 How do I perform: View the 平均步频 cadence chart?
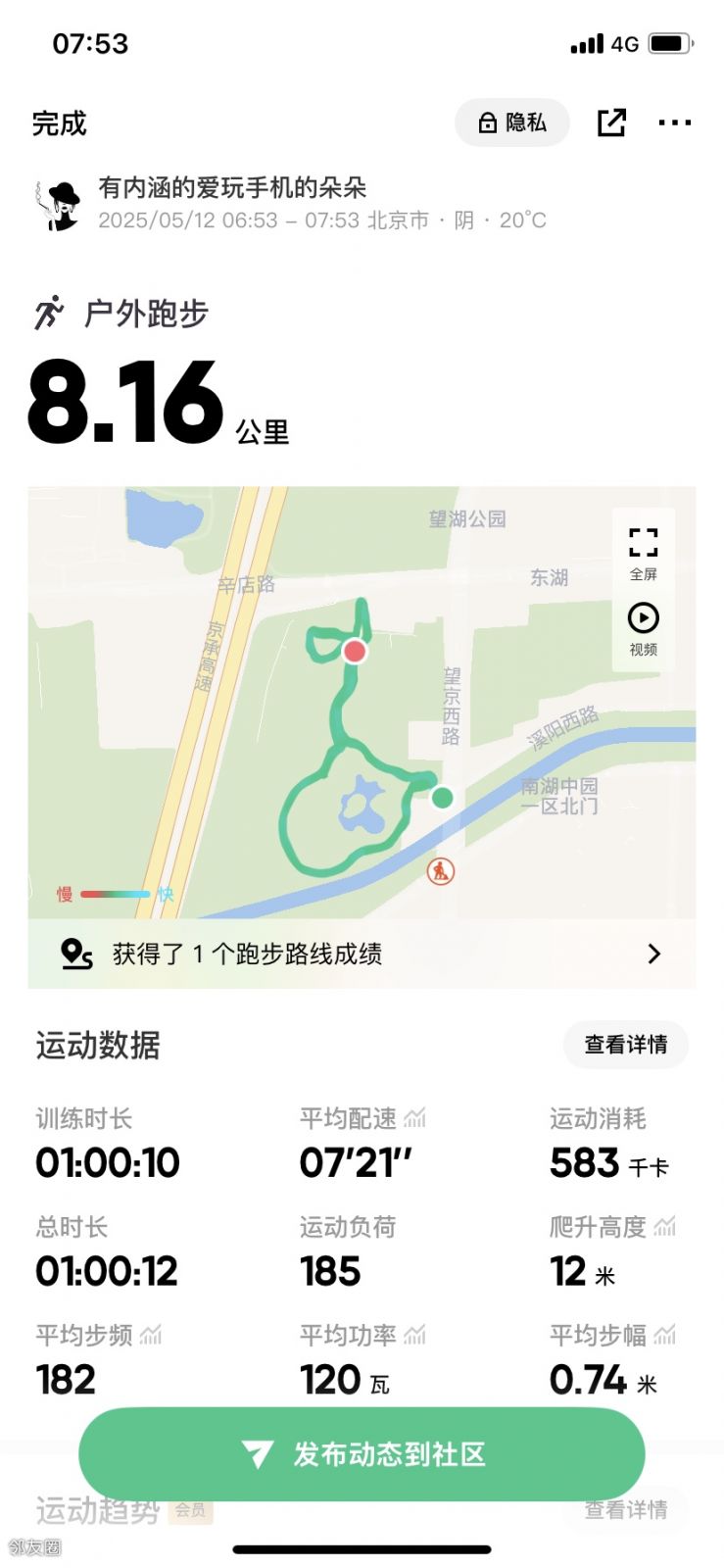(151, 1335)
